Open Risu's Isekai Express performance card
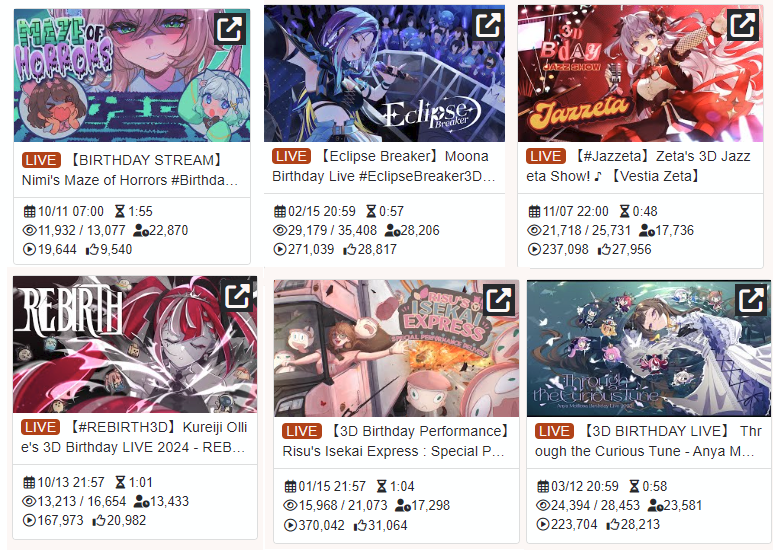 click(395, 441)
